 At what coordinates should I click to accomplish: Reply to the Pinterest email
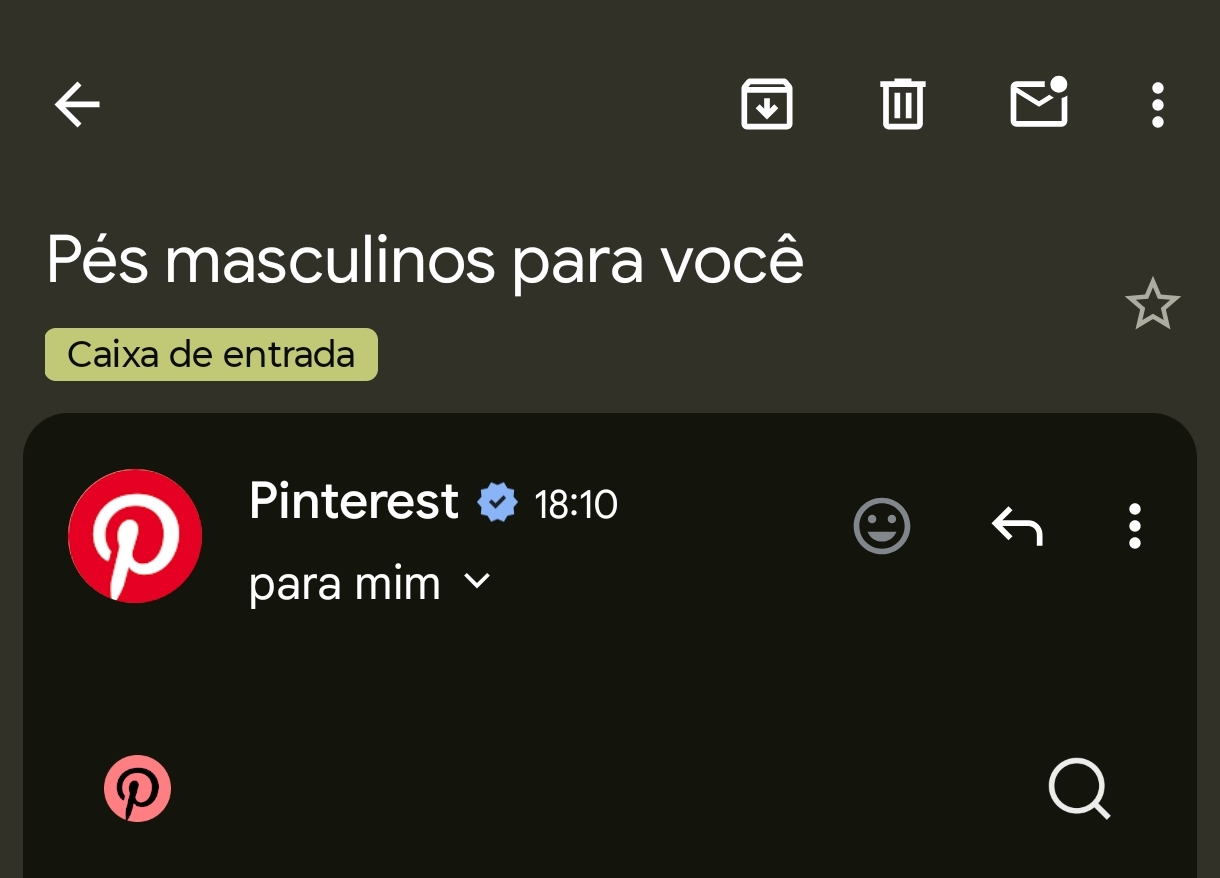pos(1017,526)
